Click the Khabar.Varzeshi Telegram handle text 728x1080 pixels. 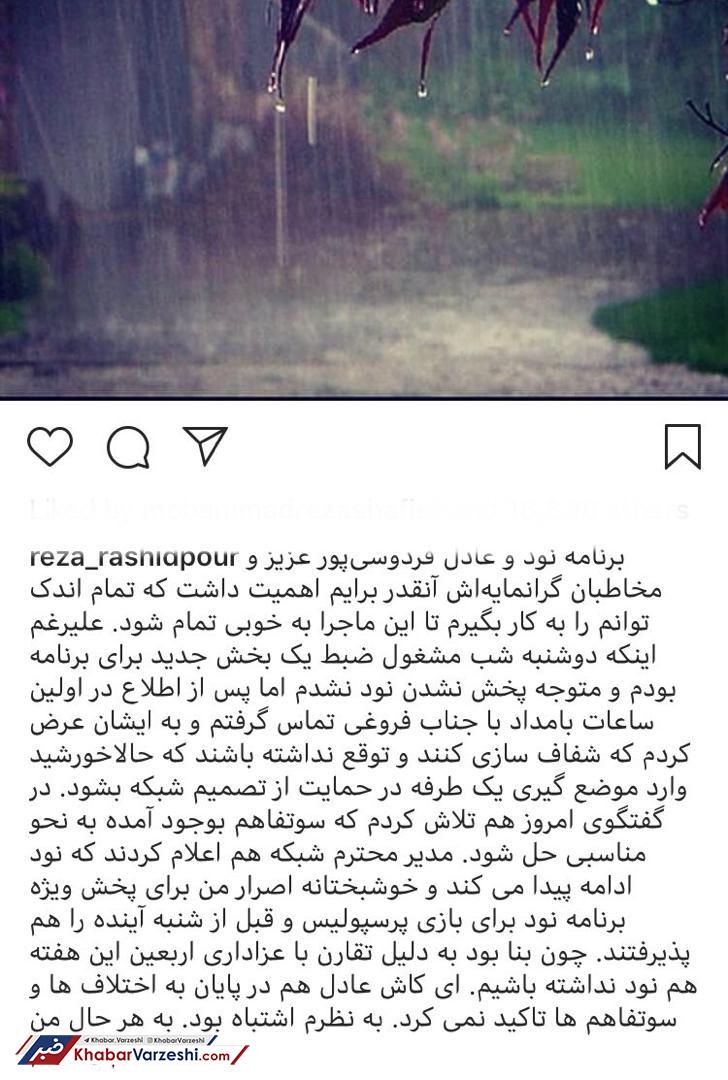click(x=117, y=1040)
